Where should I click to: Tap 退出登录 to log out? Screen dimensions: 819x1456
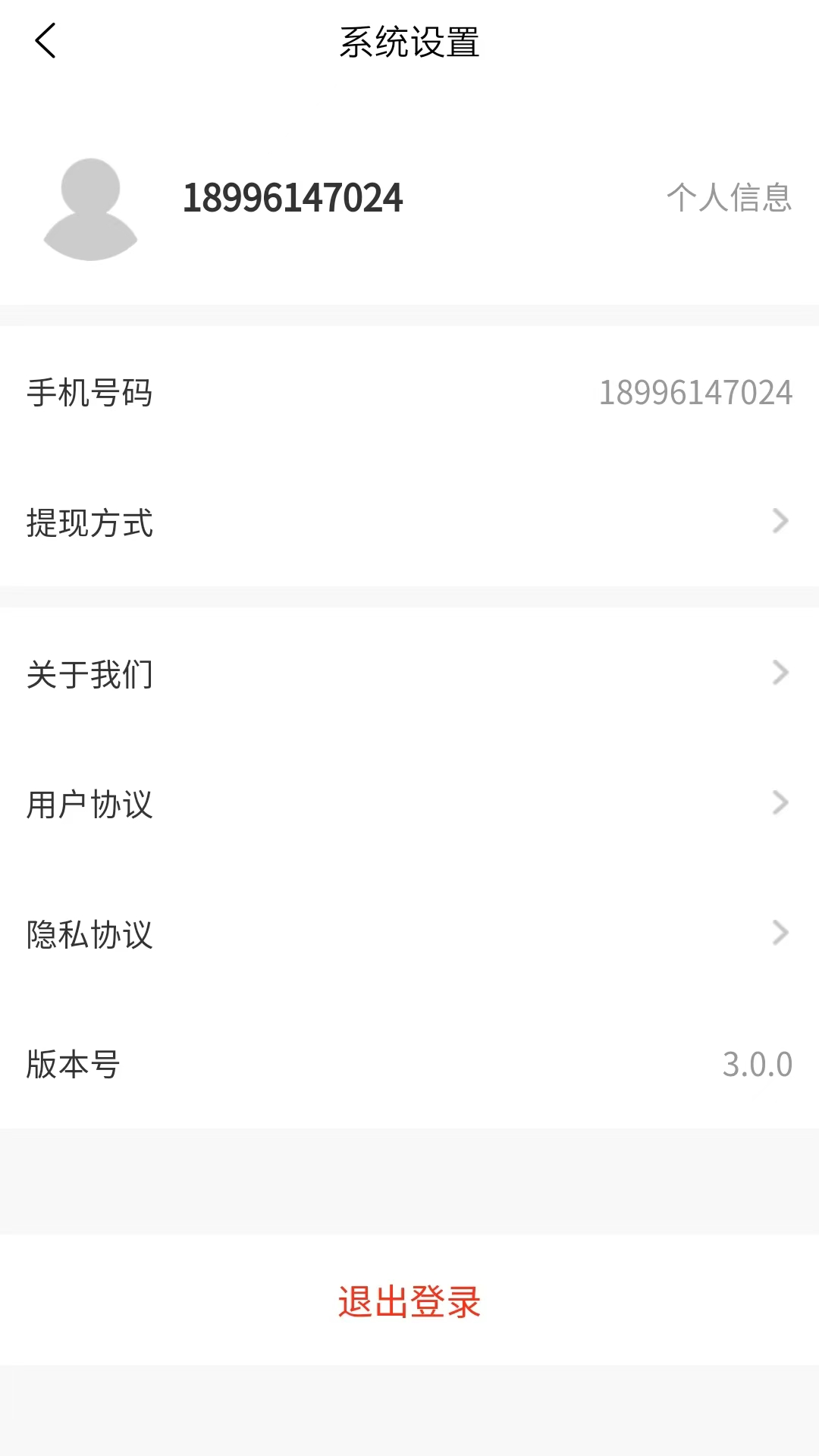click(x=409, y=1300)
